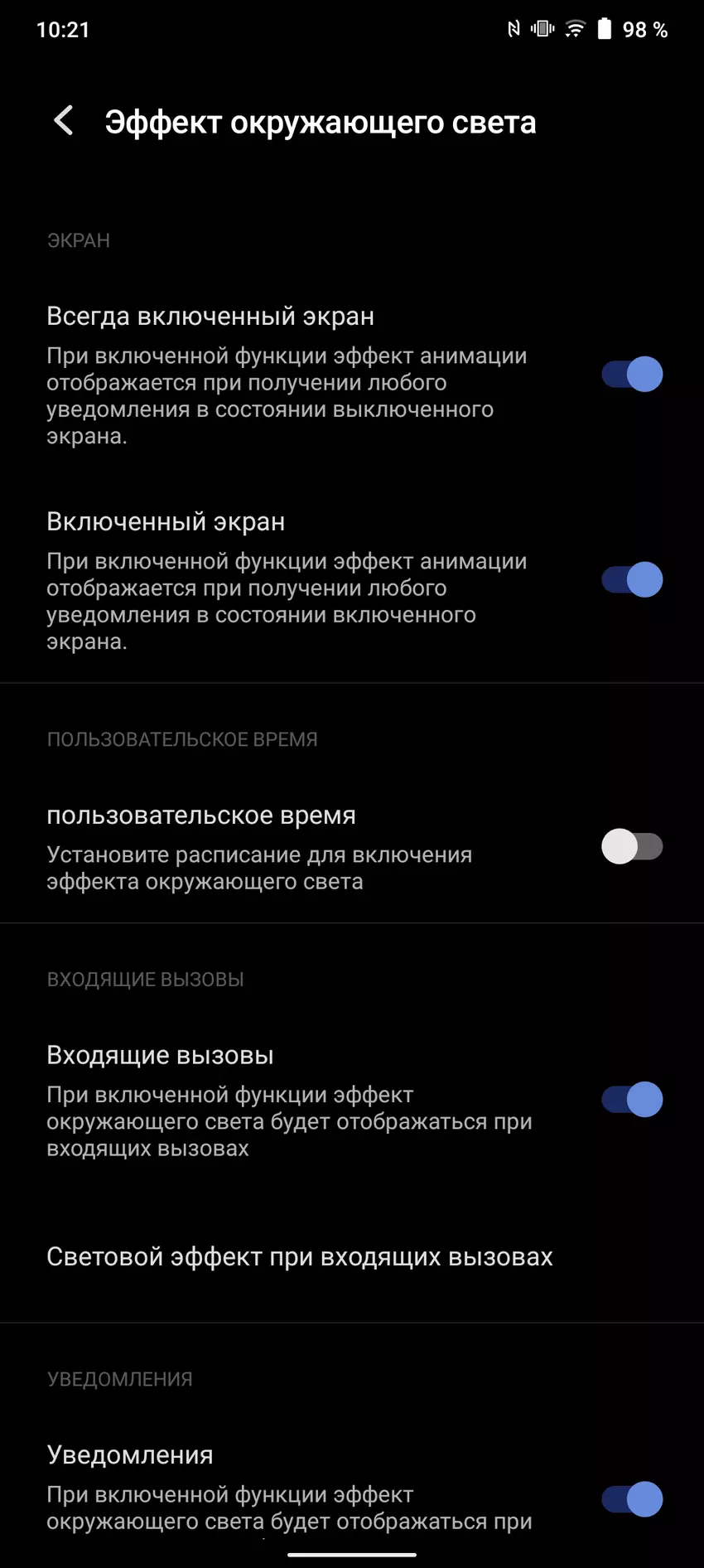Open Световой эффект при входящих вызовах
The height and width of the screenshot is (1568, 704).
(300, 1256)
